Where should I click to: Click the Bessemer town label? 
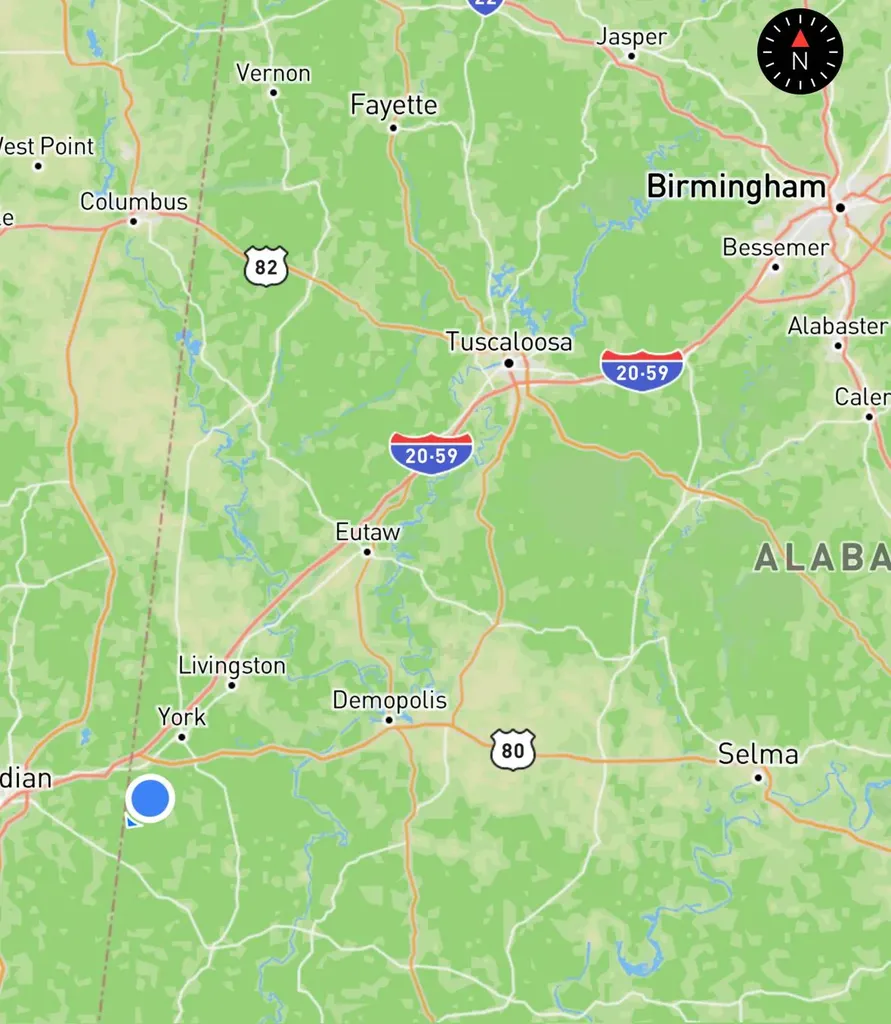pyautogui.click(x=774, y=248)
